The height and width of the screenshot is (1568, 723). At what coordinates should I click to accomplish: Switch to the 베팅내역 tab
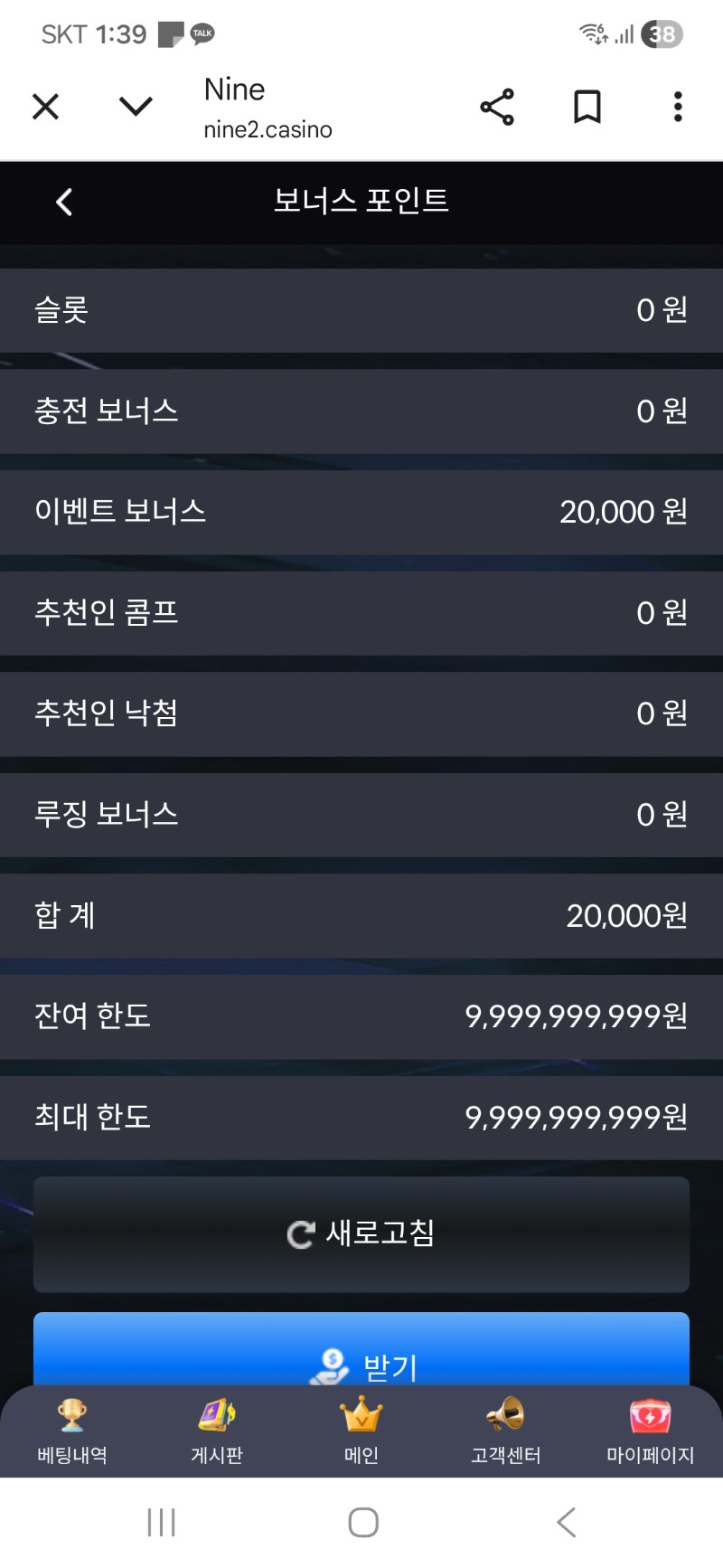[x=72, y=1431]
